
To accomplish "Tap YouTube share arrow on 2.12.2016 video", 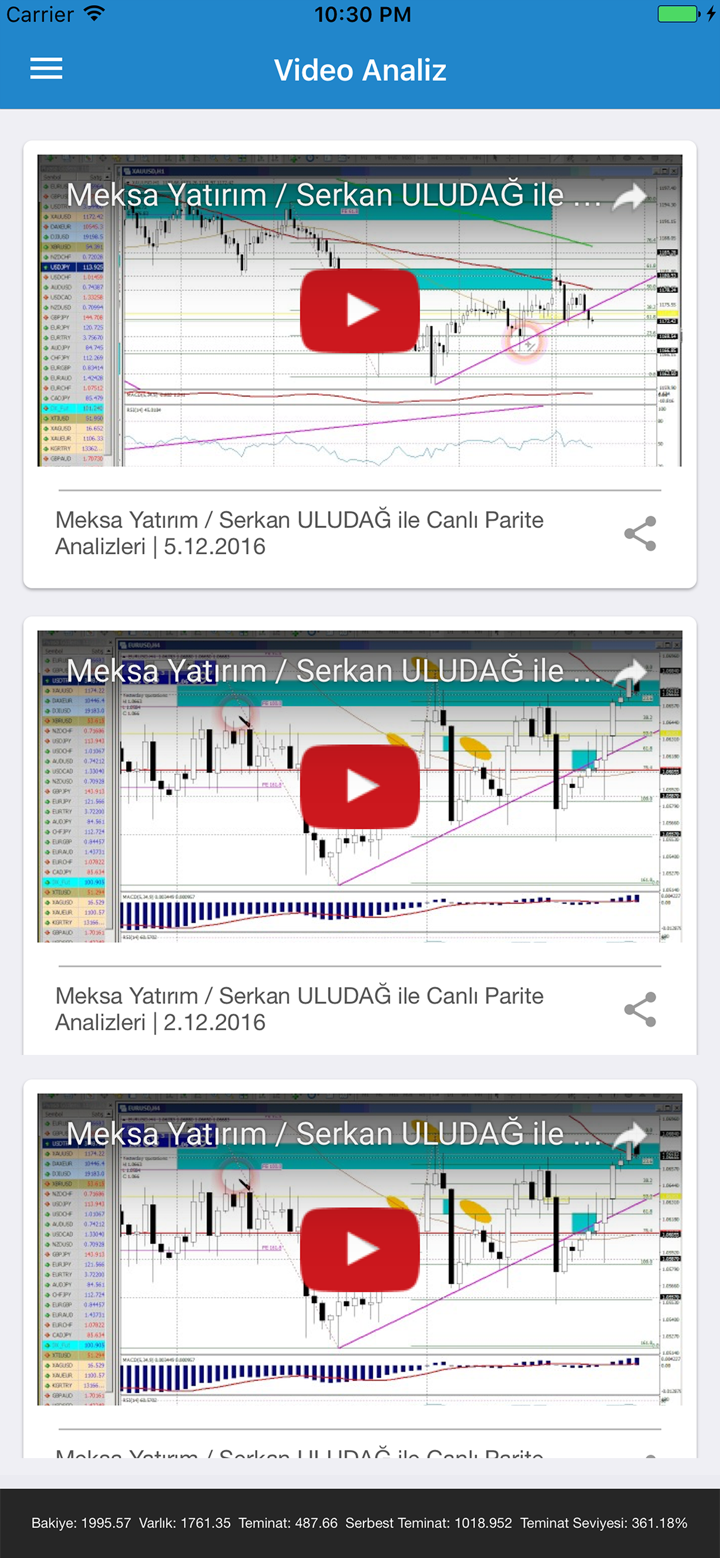I will tap(630, 673).
